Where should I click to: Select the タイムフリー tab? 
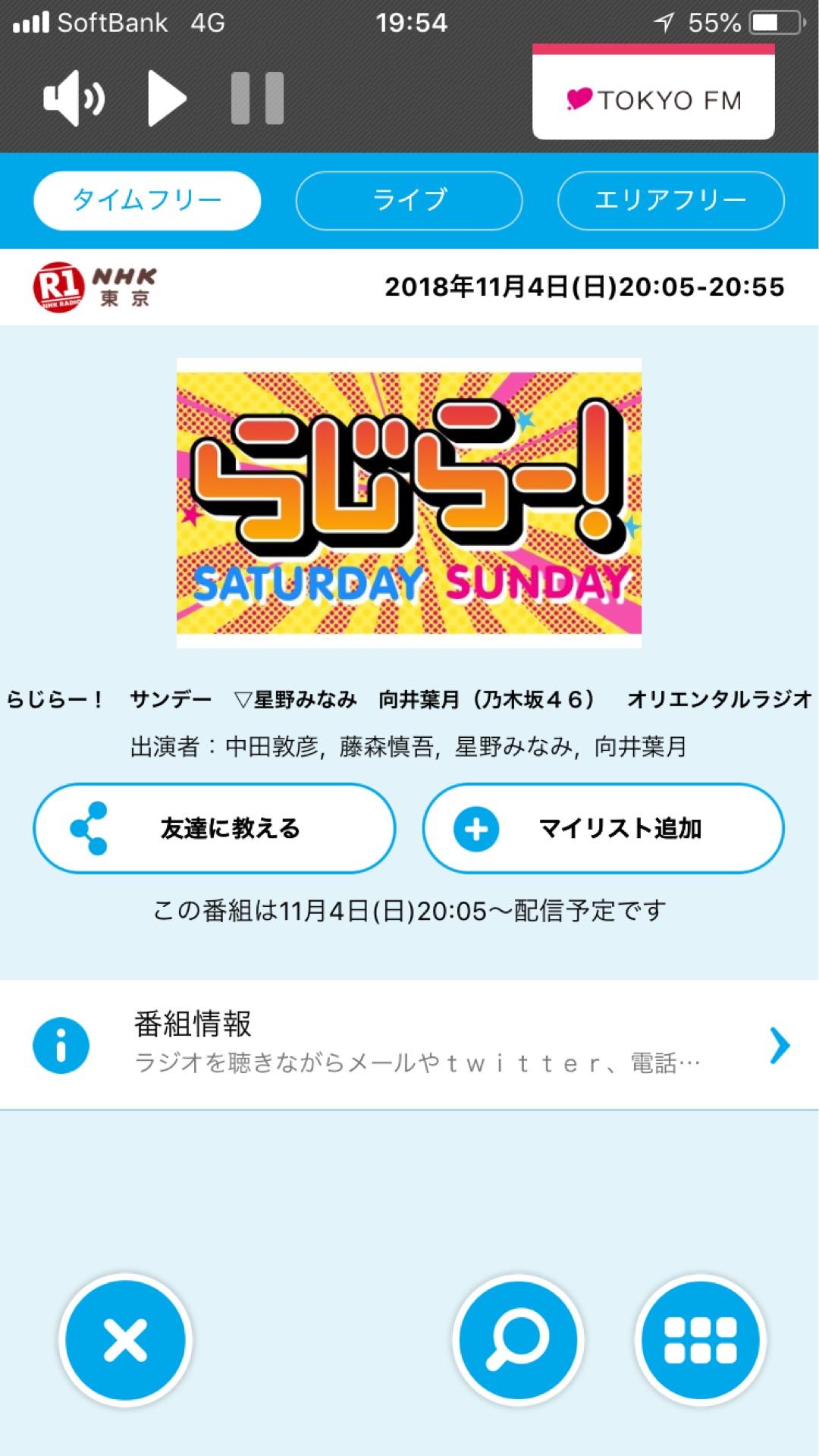tap(146, 199)
